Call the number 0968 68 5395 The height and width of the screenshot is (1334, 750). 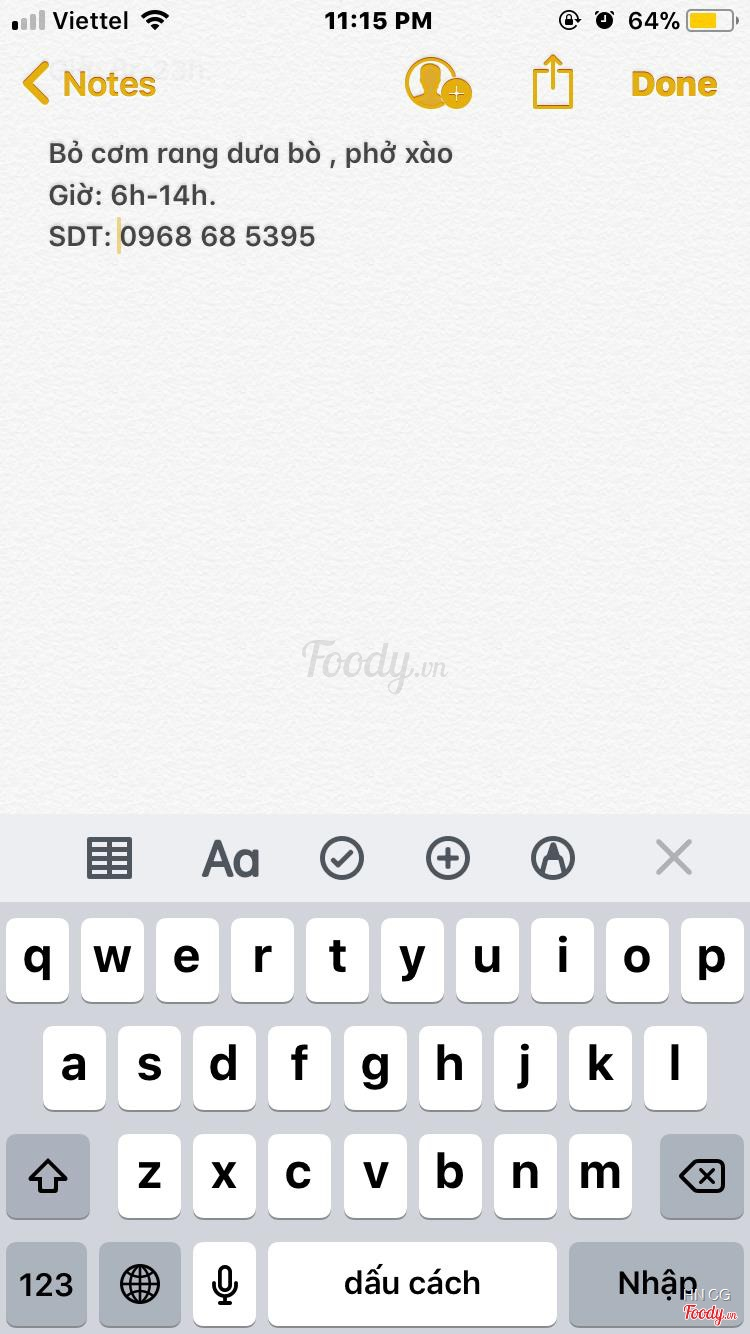(x=218, y=237)
